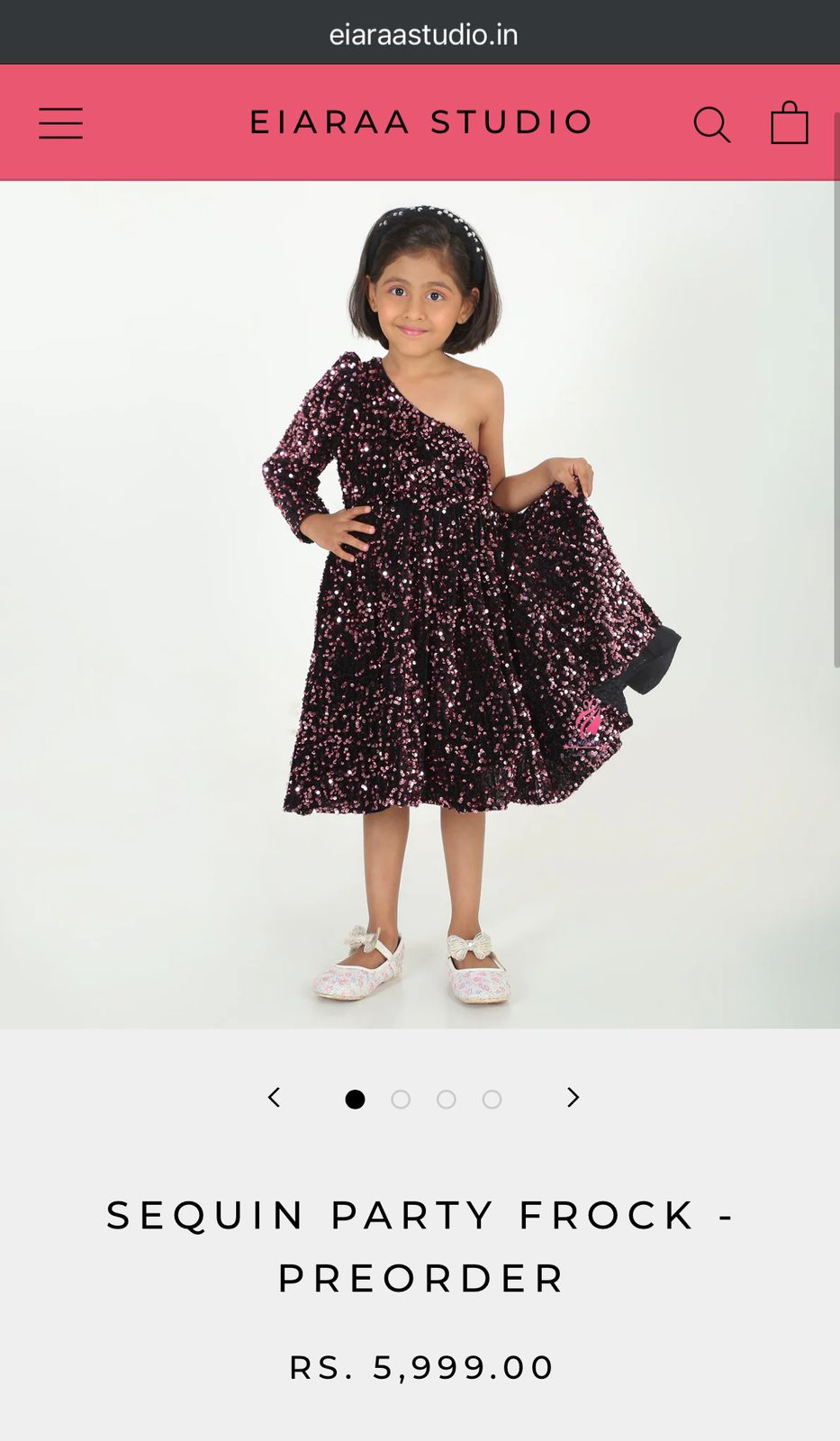Jump to the third image dot
840x1441 pixels.
point(446,1099)
